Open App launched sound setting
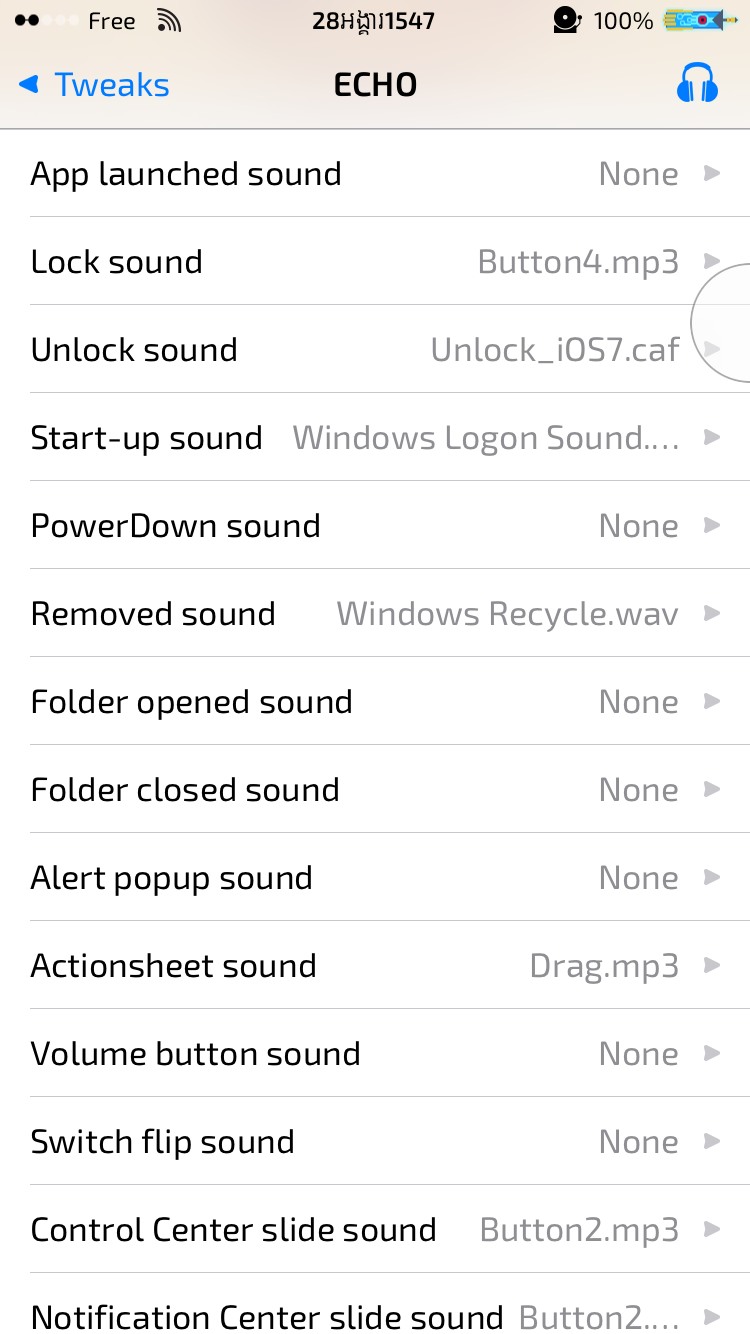The image size is (750, 1334). [375, 174]
